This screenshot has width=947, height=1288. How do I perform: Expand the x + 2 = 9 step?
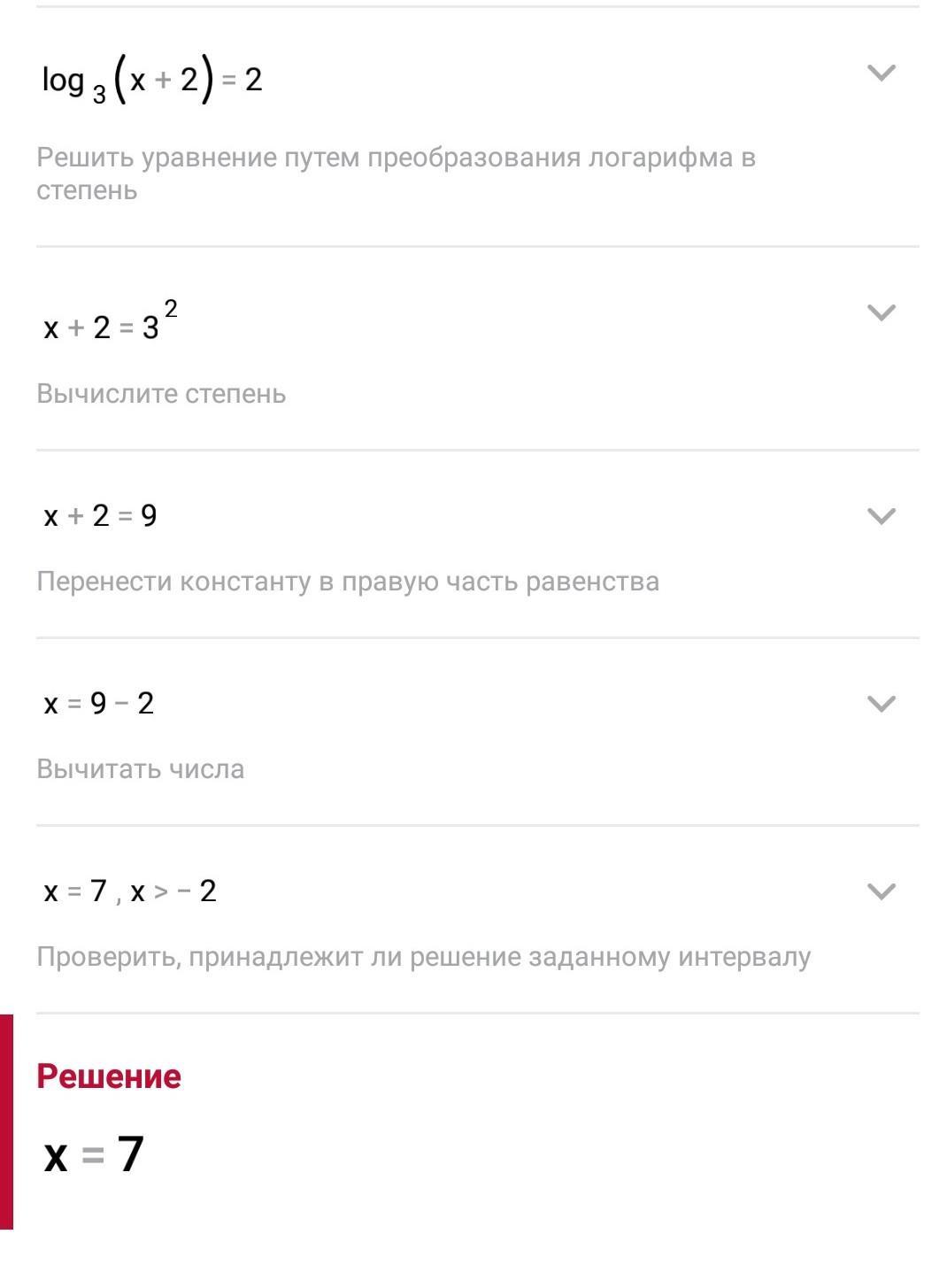[x=881, y=516]
